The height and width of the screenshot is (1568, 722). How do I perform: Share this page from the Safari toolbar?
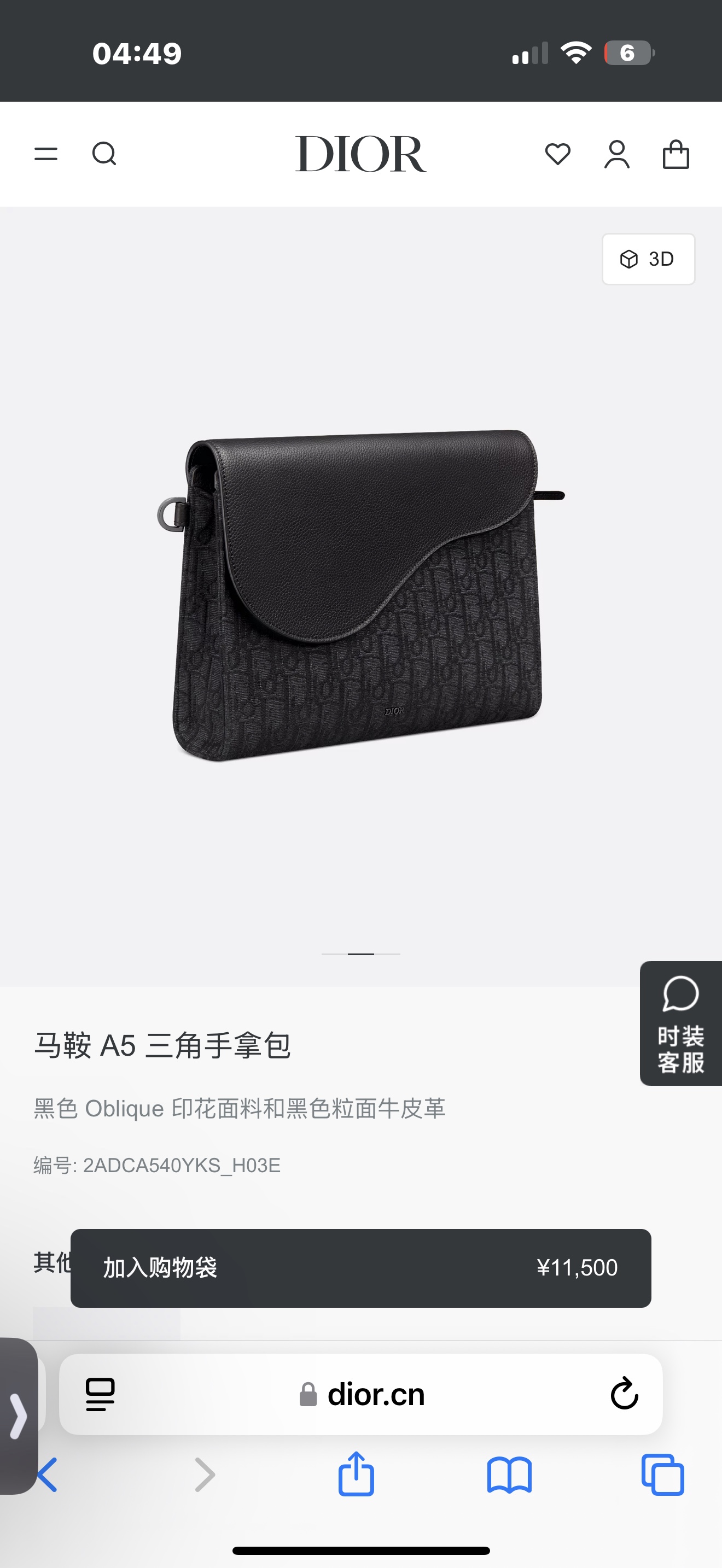point(356,1473)
